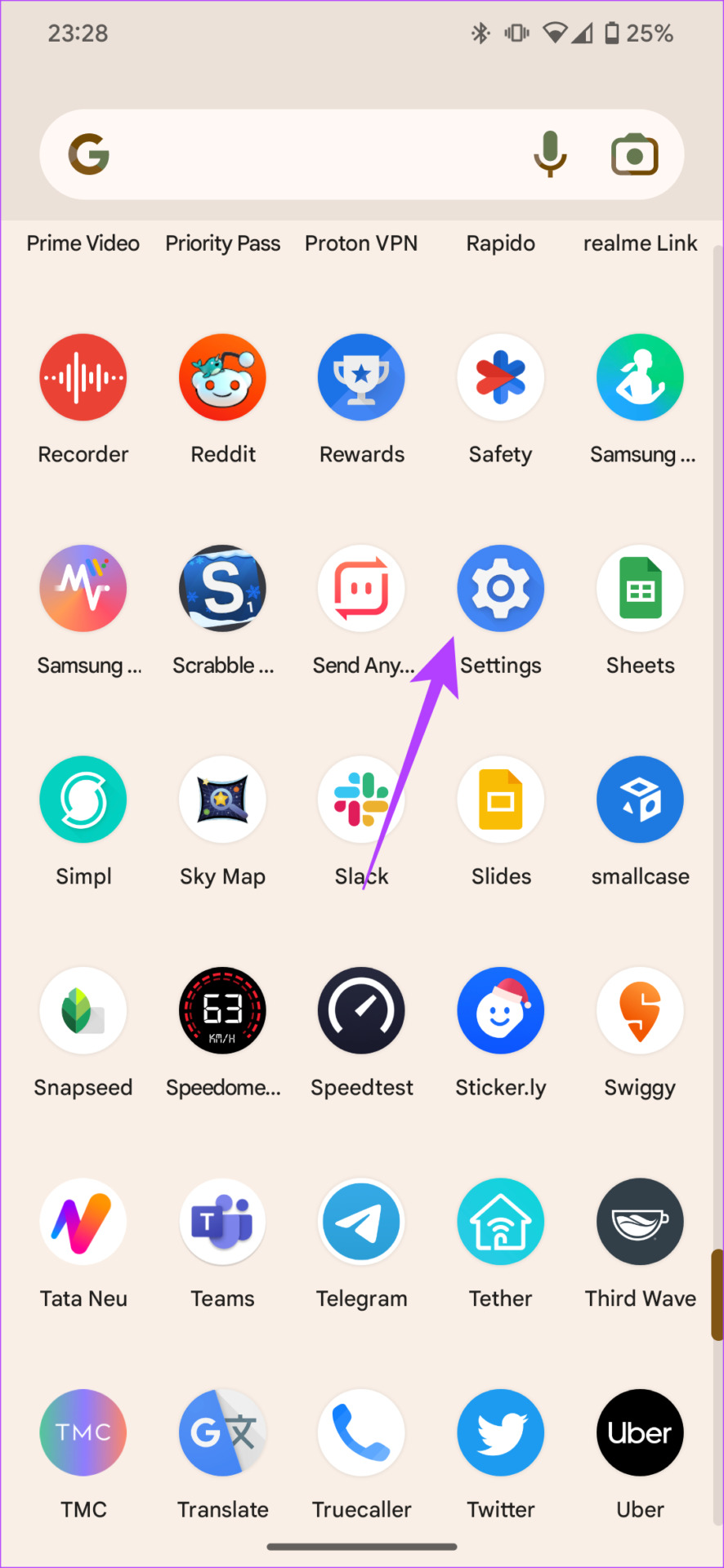Open Swiggy
Viewport: 724px width, 1568px height.
coord(640,1010)
